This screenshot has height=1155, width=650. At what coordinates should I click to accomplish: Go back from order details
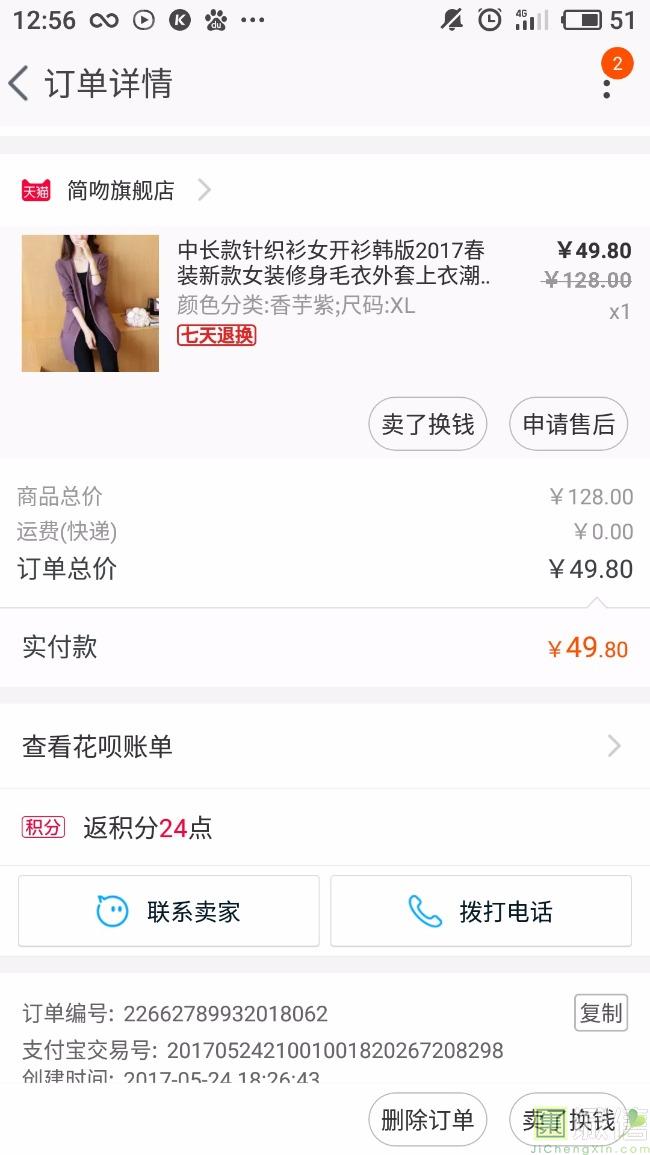click(x=20, y=84)
